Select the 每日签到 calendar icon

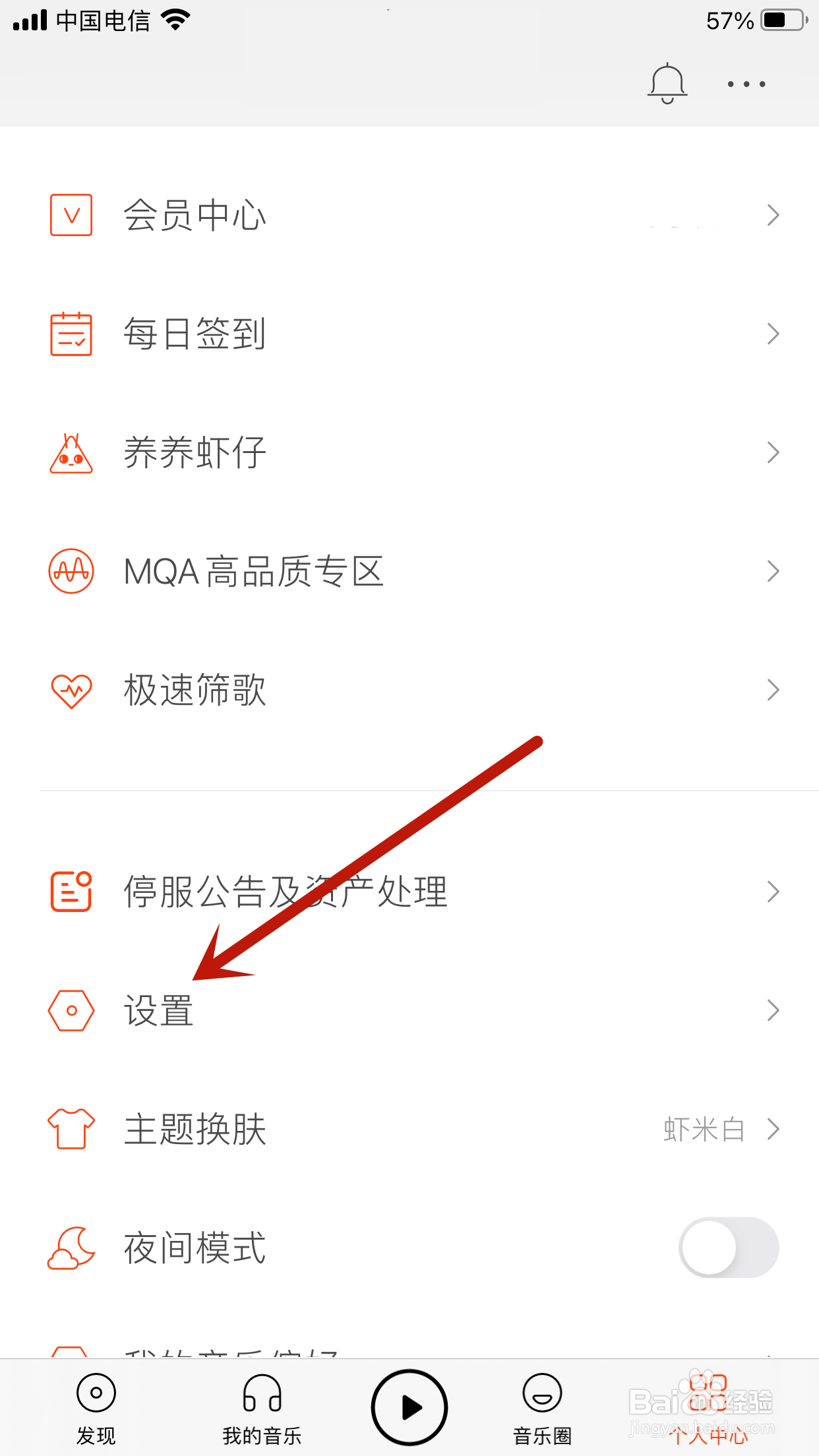tap(71, 334)
